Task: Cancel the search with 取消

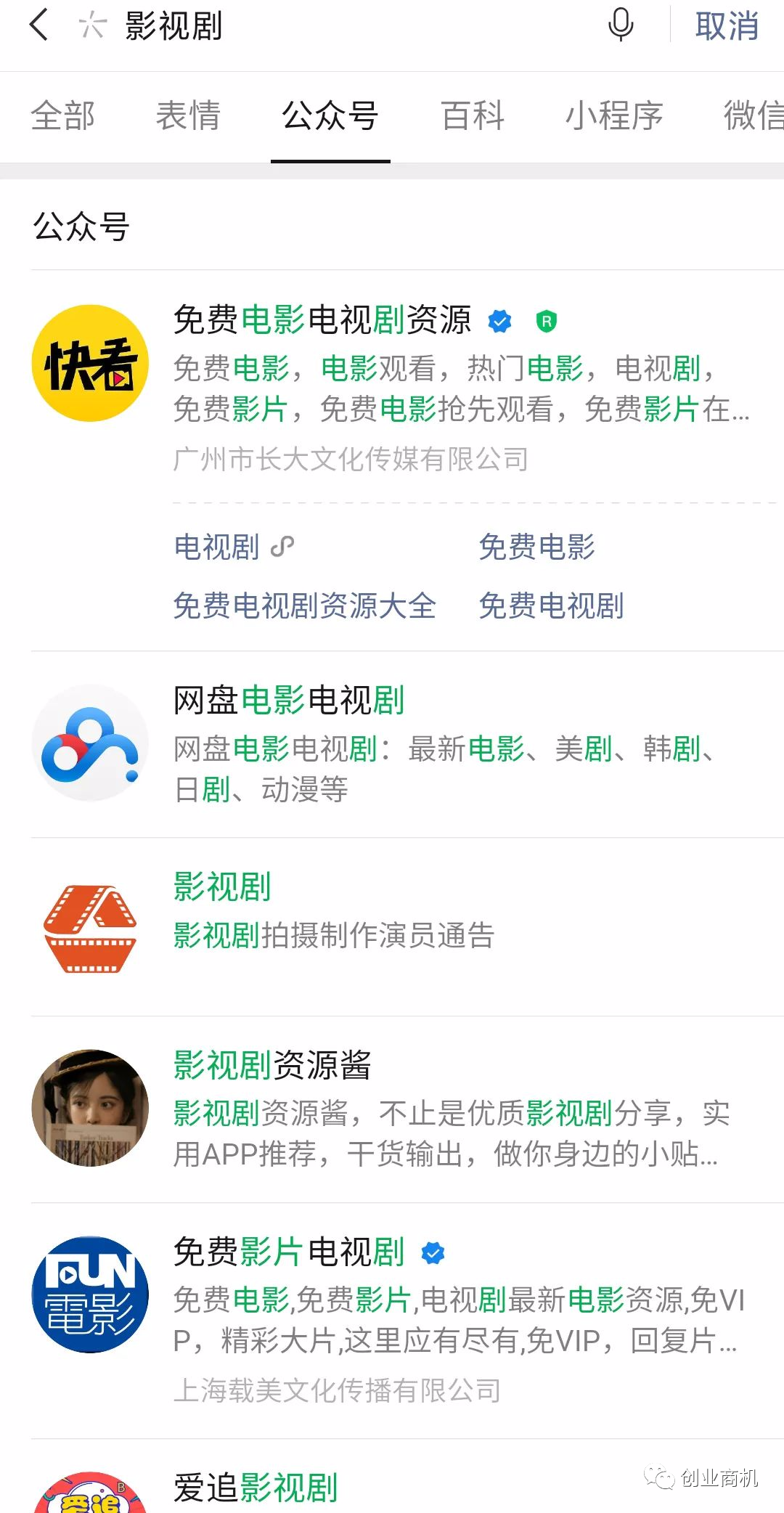Action: 727,27
